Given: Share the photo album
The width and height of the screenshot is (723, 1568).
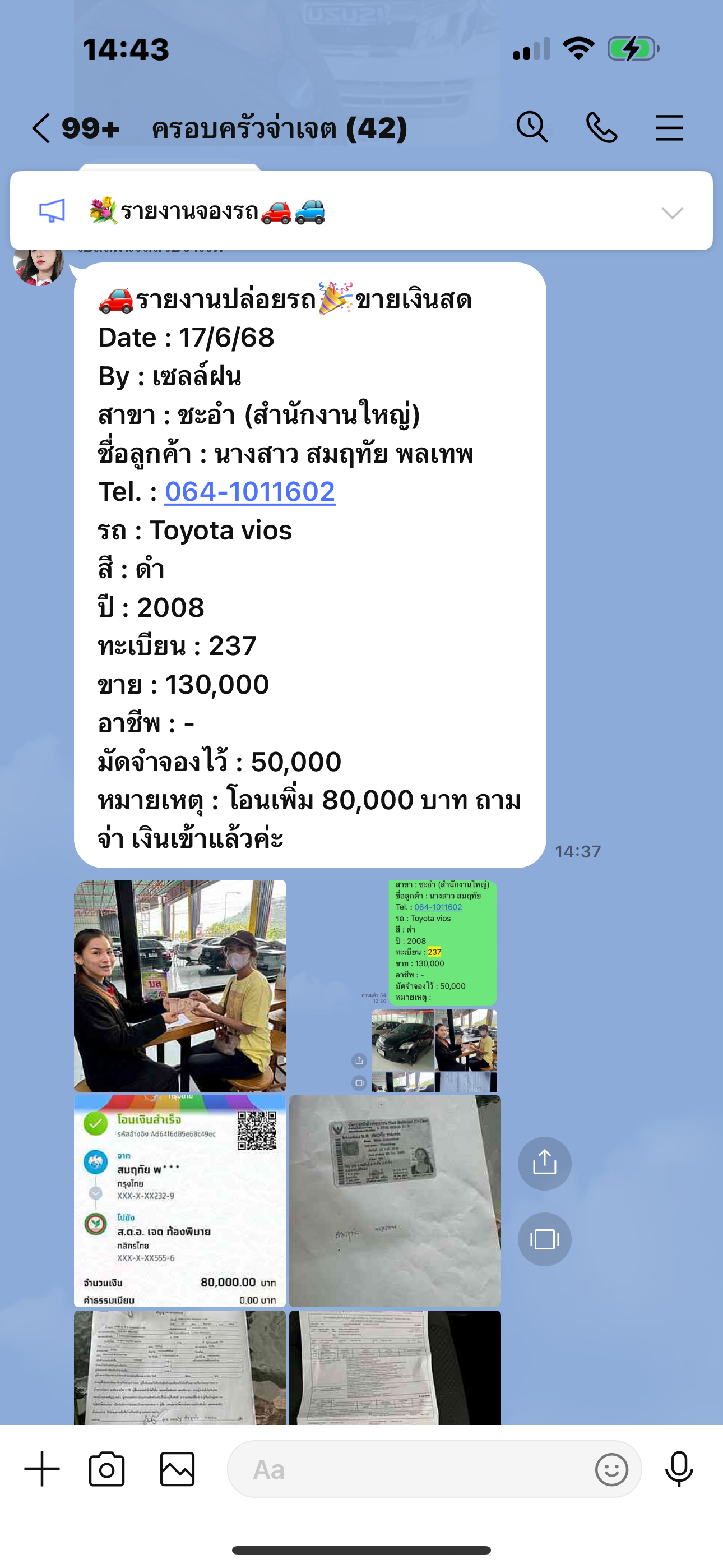Looking at the screenshot, I should click(544, 1163).
